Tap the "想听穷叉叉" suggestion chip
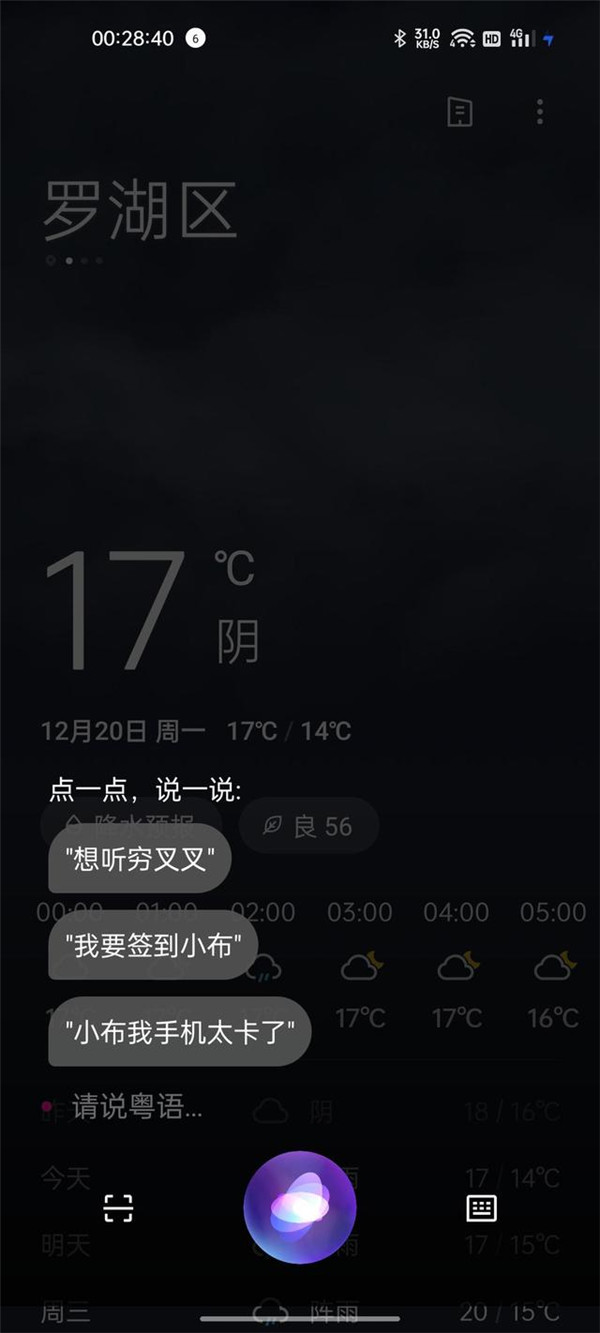The height and width of the screenshot is (1333, 600). [x=140, y=859]
